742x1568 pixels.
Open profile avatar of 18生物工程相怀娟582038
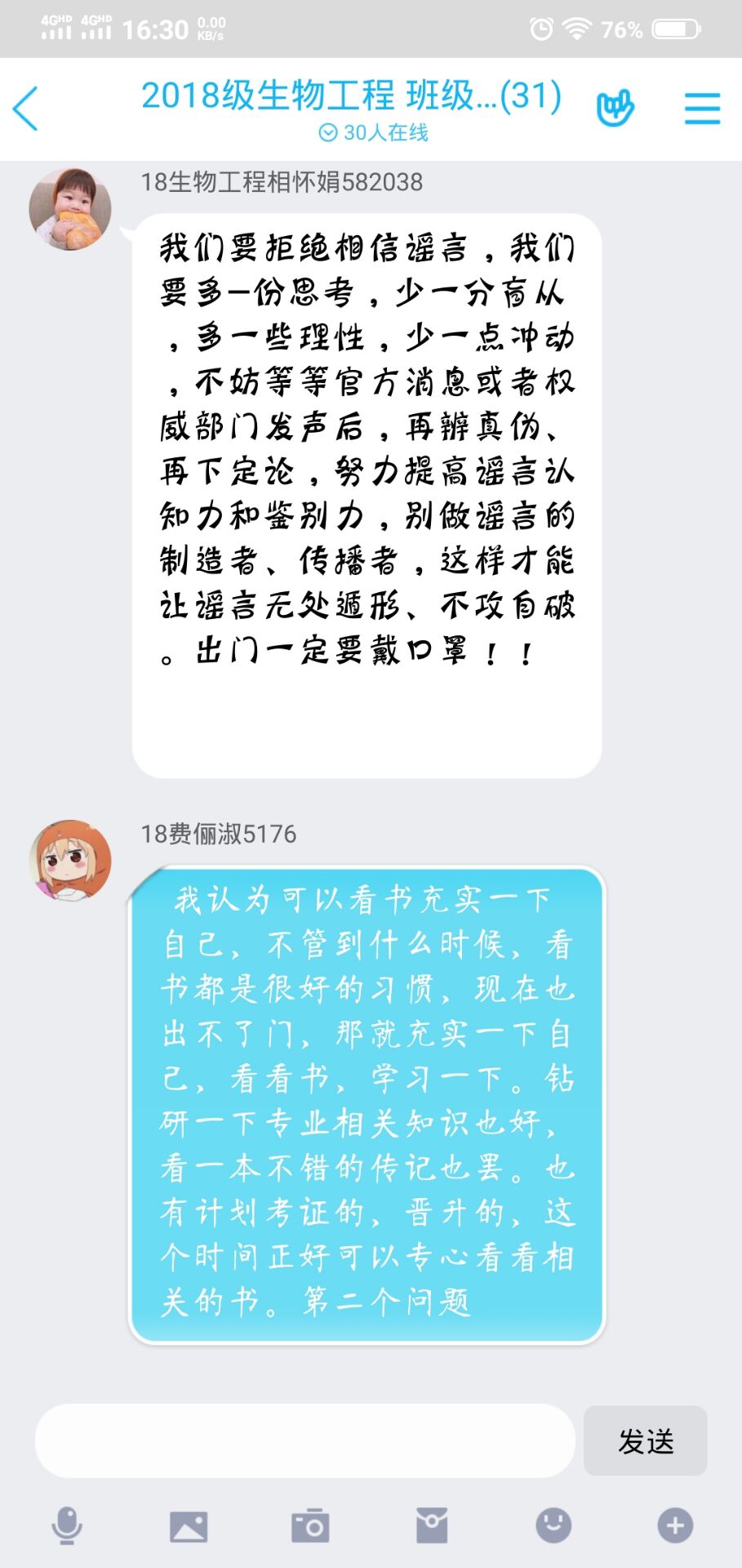69,209
